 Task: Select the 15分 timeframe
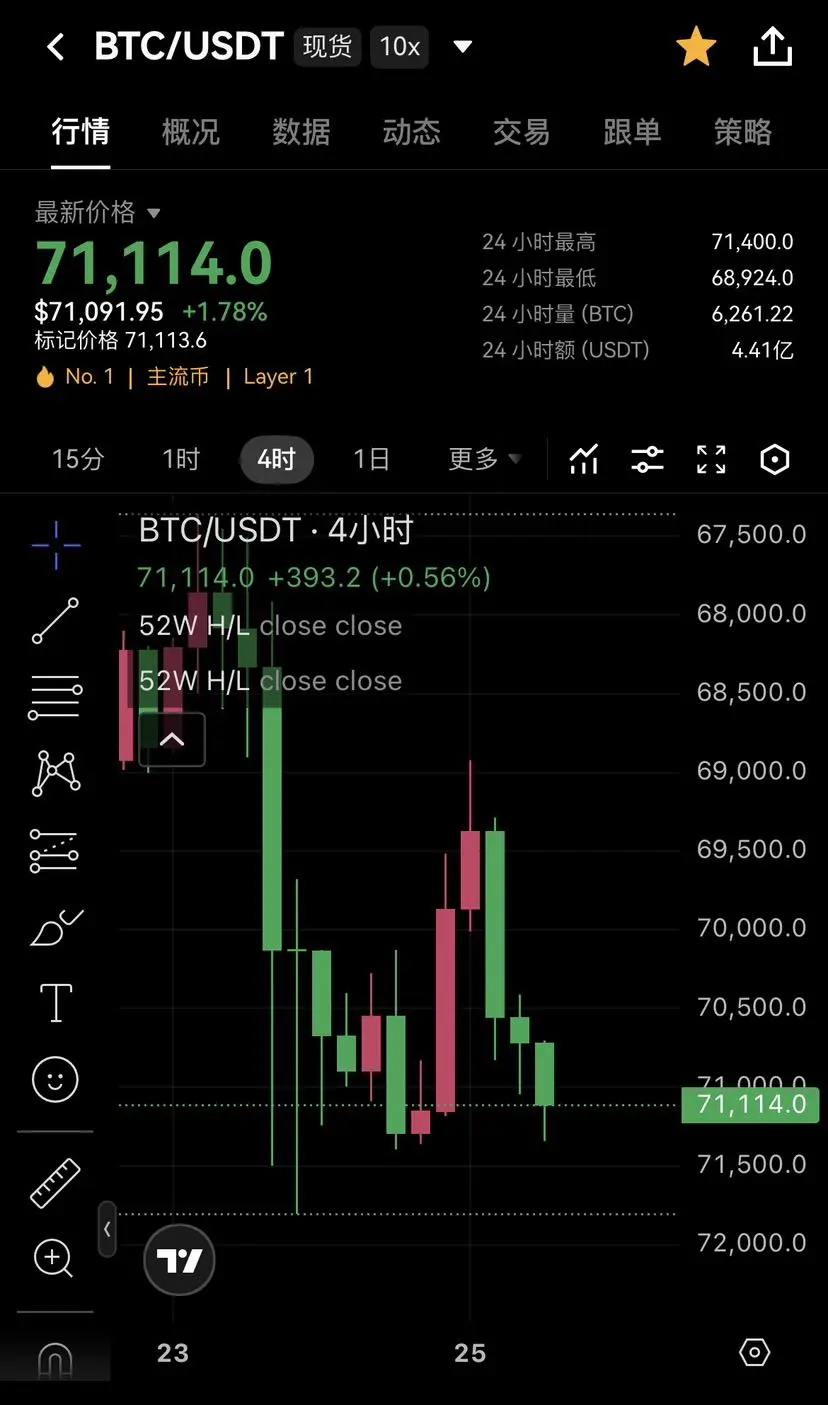point(78,459)
